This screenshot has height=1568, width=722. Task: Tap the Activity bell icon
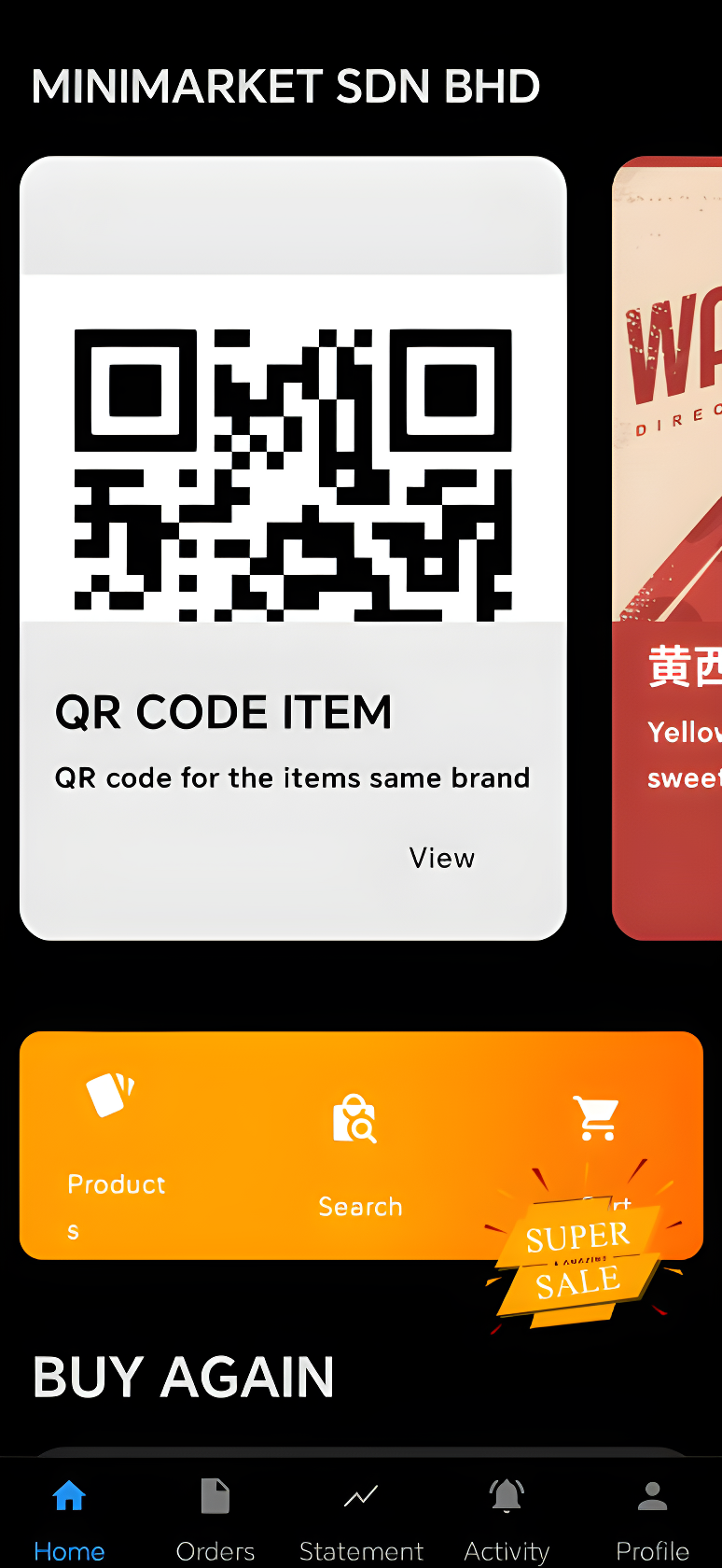point(506,1494)
